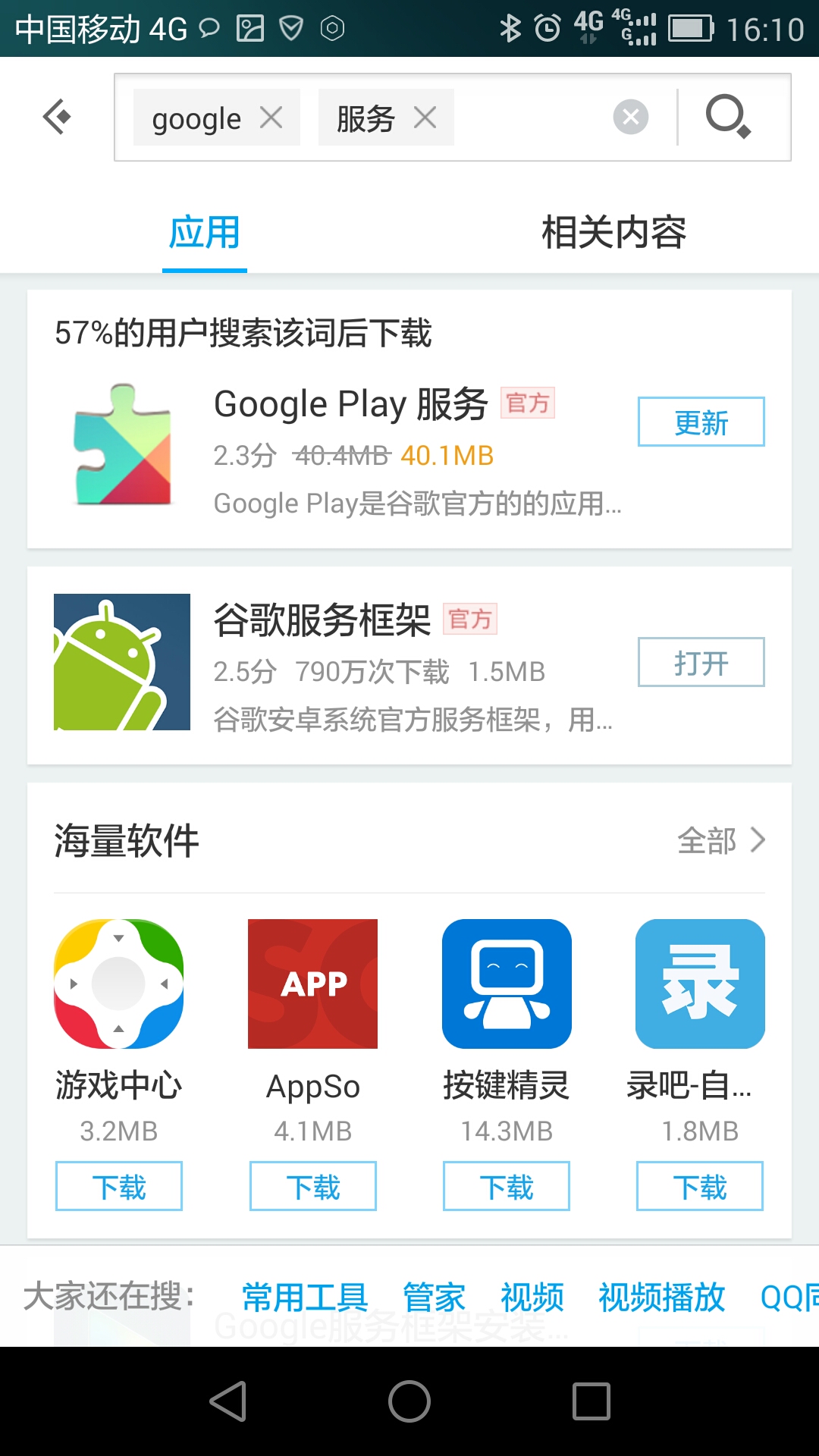Download 录吧 app
This screenshot has width=819, height=1456.
[699, 1186]
